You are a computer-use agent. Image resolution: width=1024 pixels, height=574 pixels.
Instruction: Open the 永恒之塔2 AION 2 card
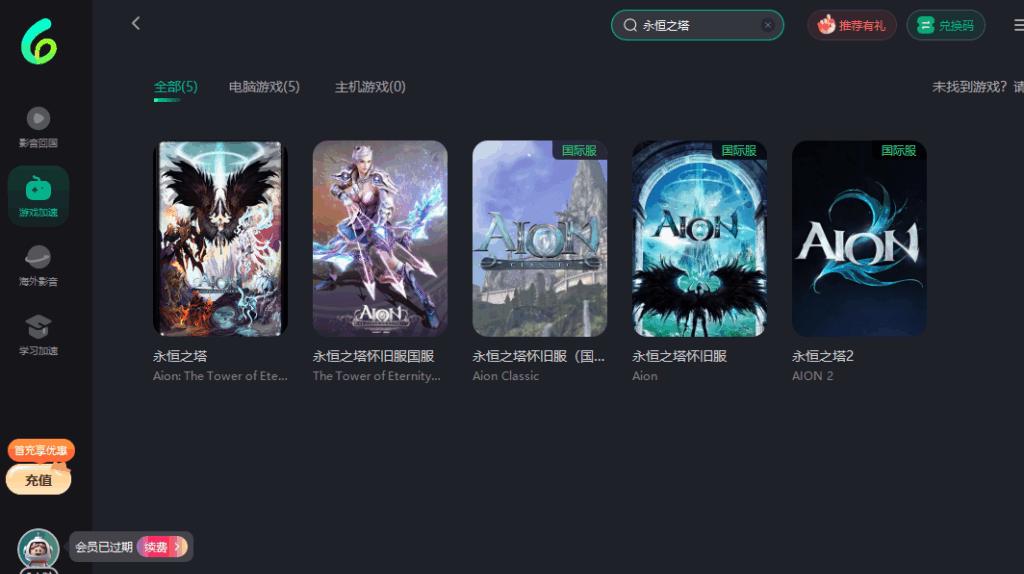coord(859,238)
